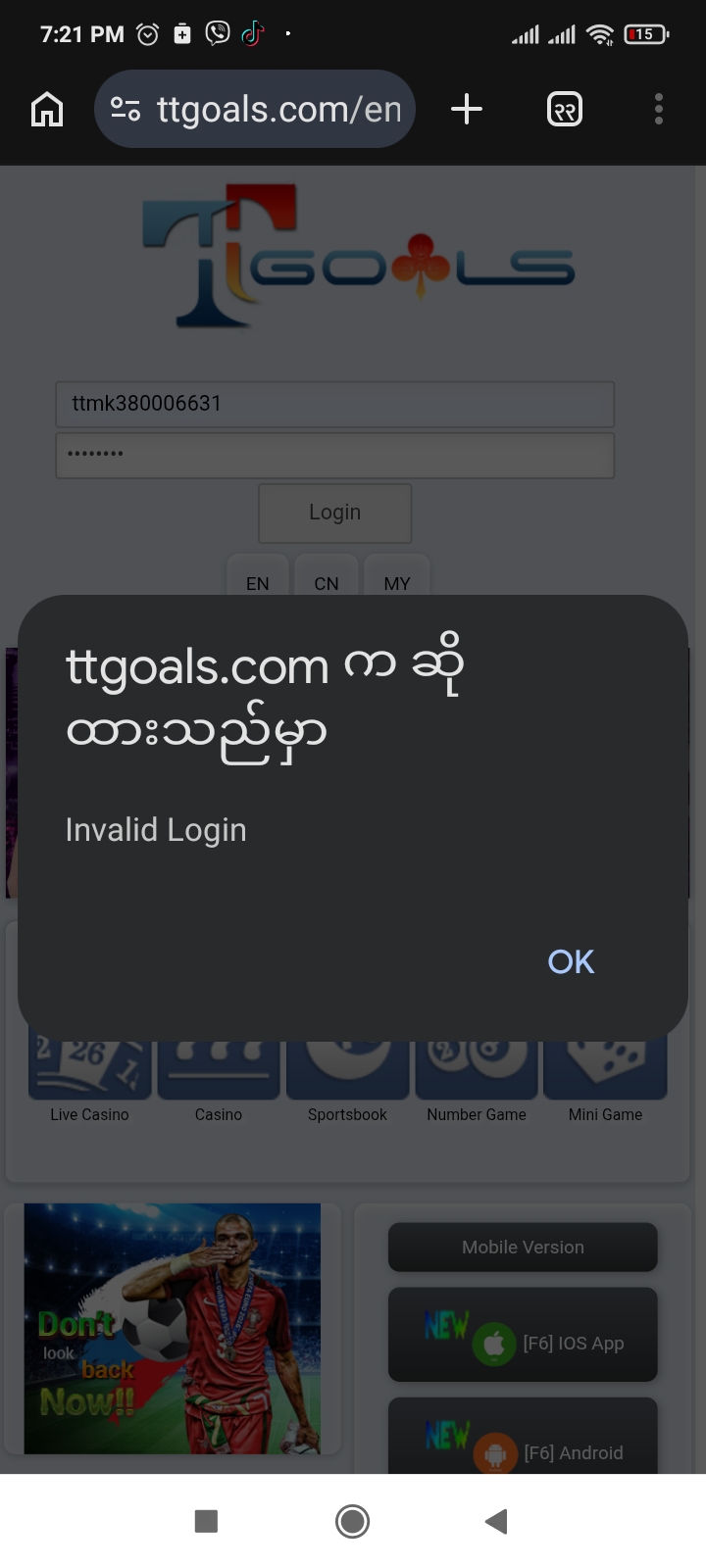Open the browser home page
Viewport: 706px width, 1568px height.
coord(47,109)
